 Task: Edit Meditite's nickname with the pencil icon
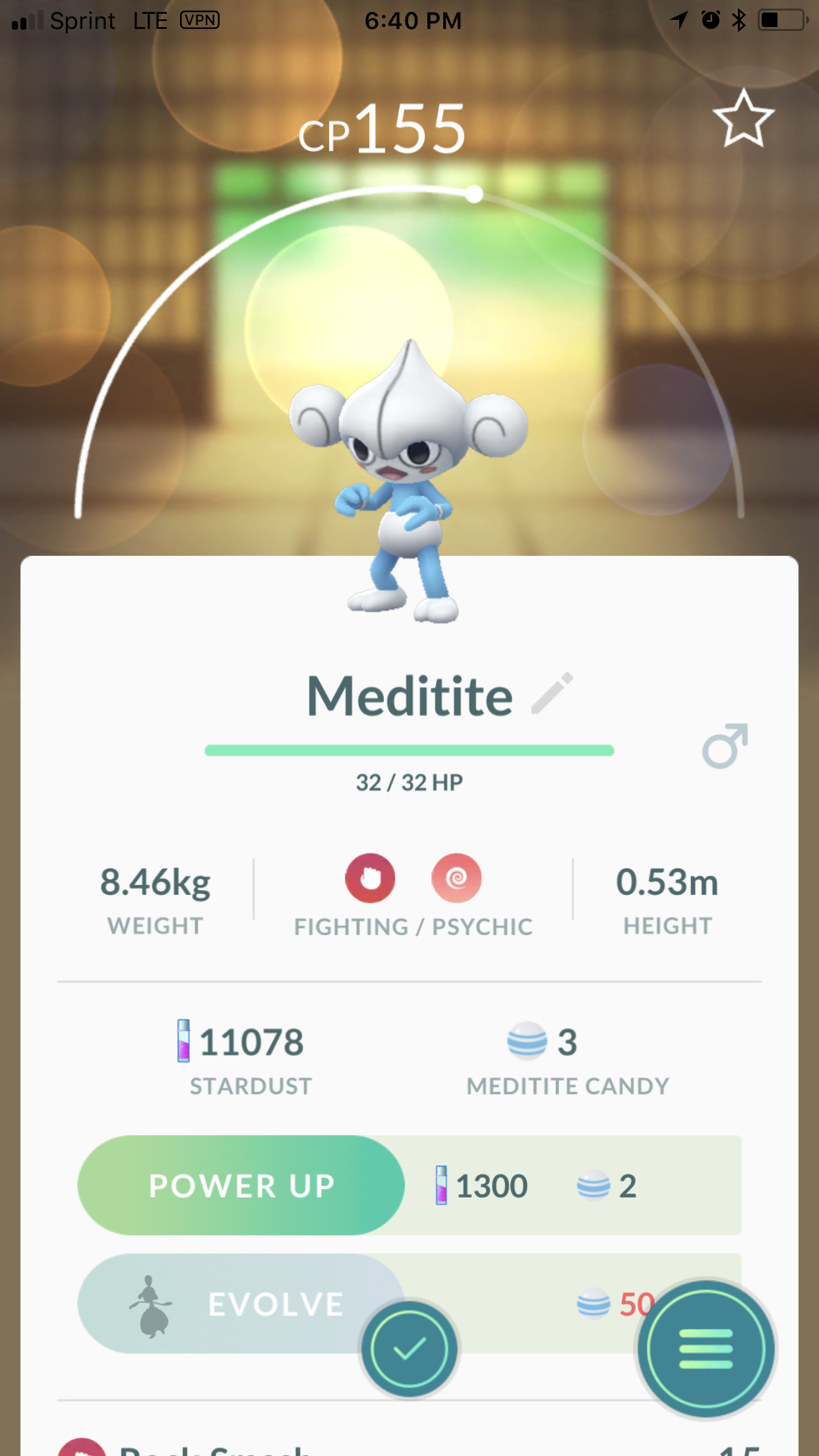pos(552,694)
